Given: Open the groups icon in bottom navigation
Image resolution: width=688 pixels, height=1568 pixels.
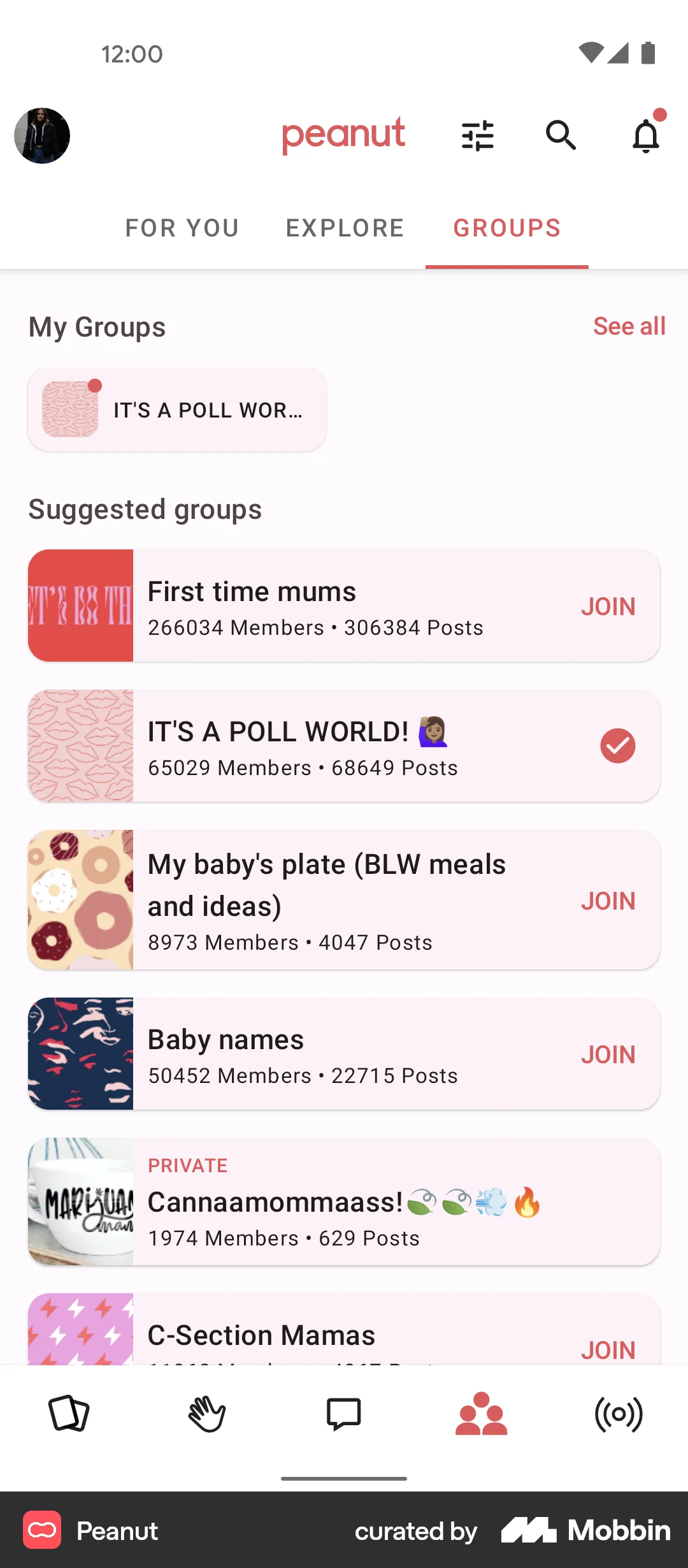Looking at the screenshot, I should point(482,1414).
